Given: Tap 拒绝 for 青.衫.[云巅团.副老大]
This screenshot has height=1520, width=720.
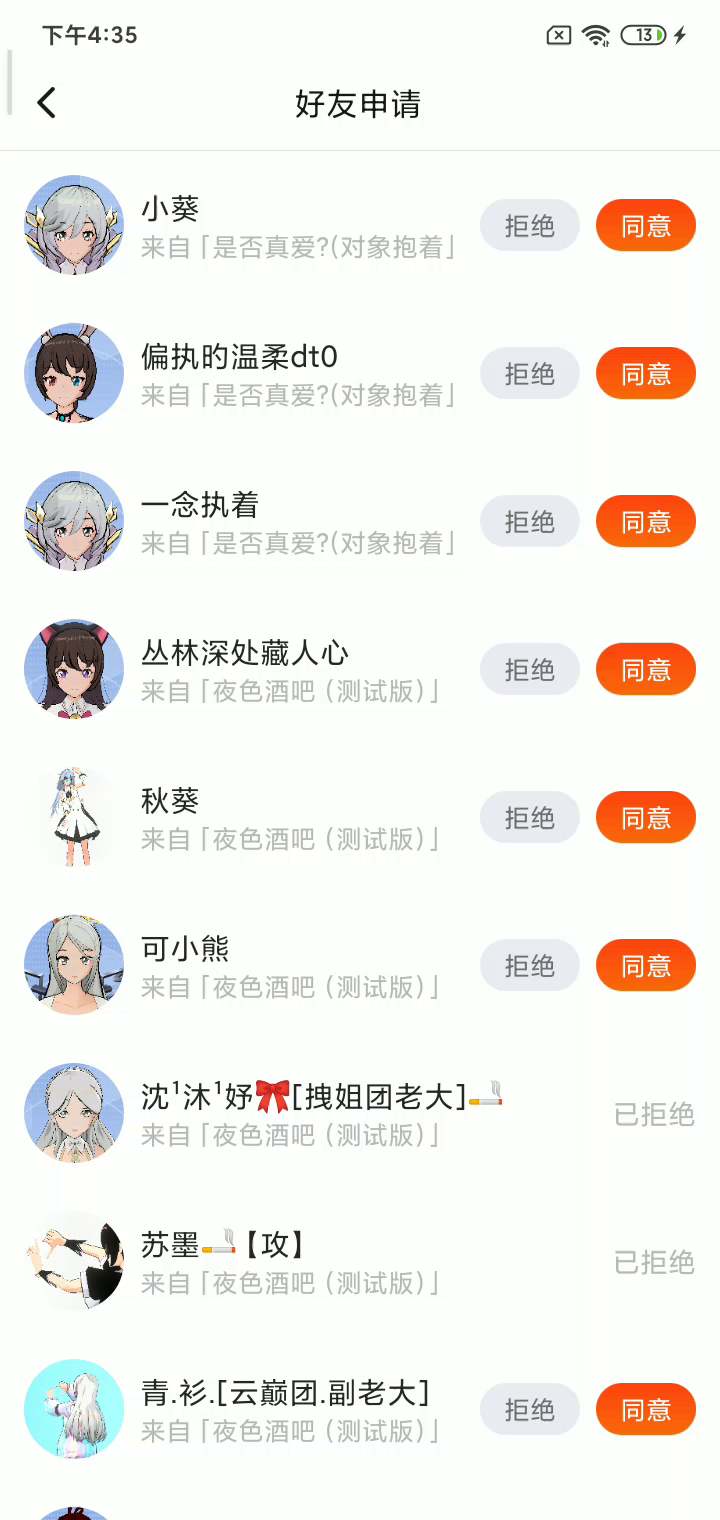Looking at the screenshot, I should (x=529, y=1409).
